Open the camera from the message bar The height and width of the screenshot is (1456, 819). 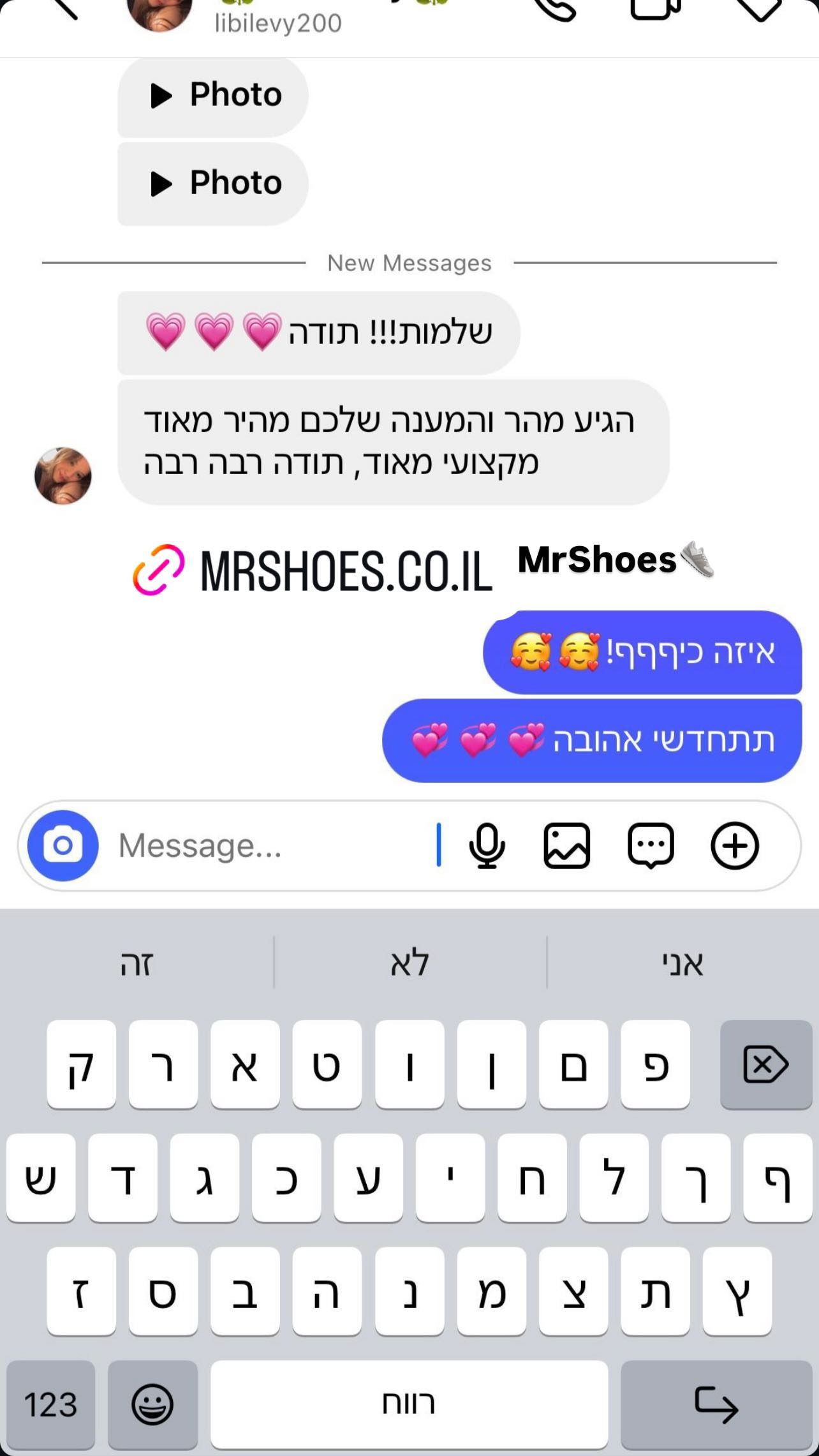click(63, 846)
